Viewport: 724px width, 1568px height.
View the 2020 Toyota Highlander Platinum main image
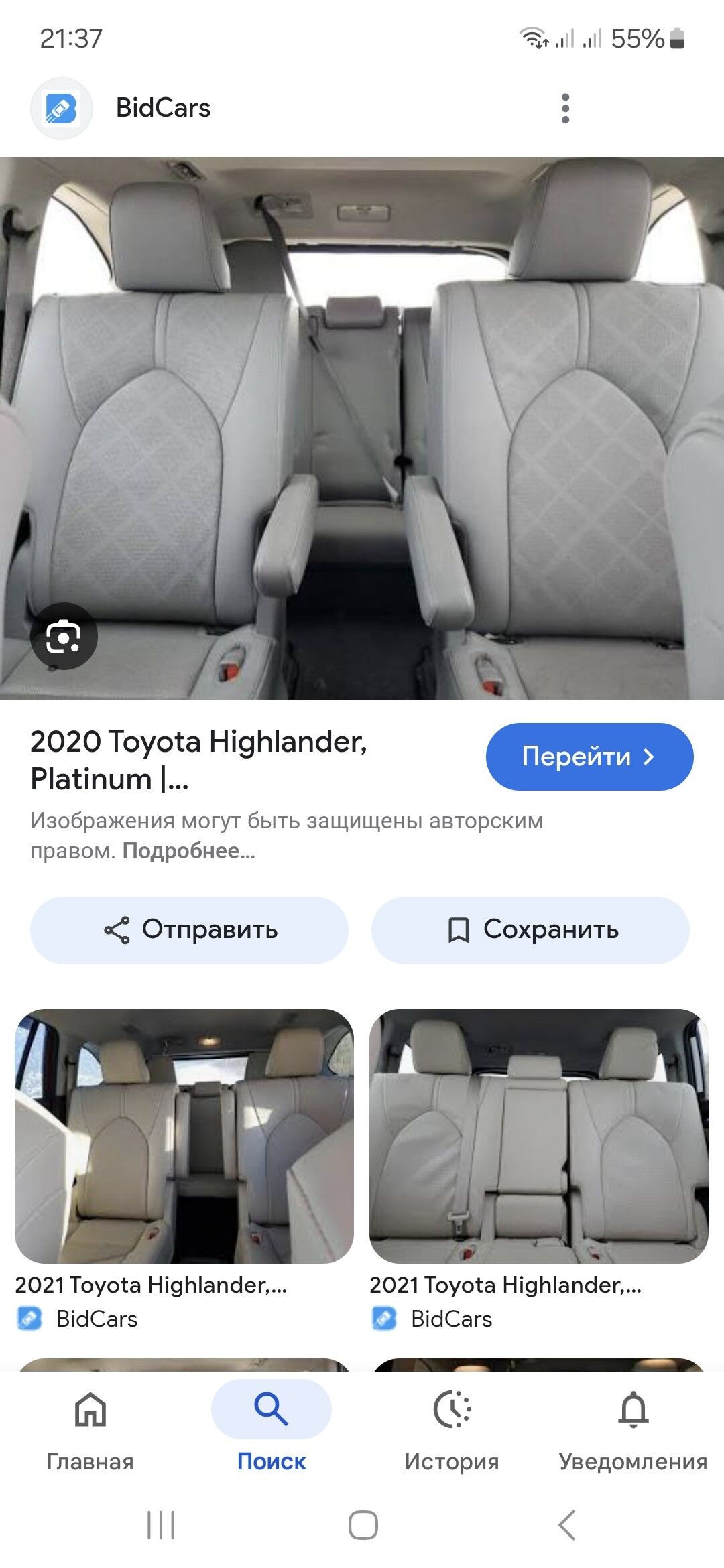coord(362,429)
